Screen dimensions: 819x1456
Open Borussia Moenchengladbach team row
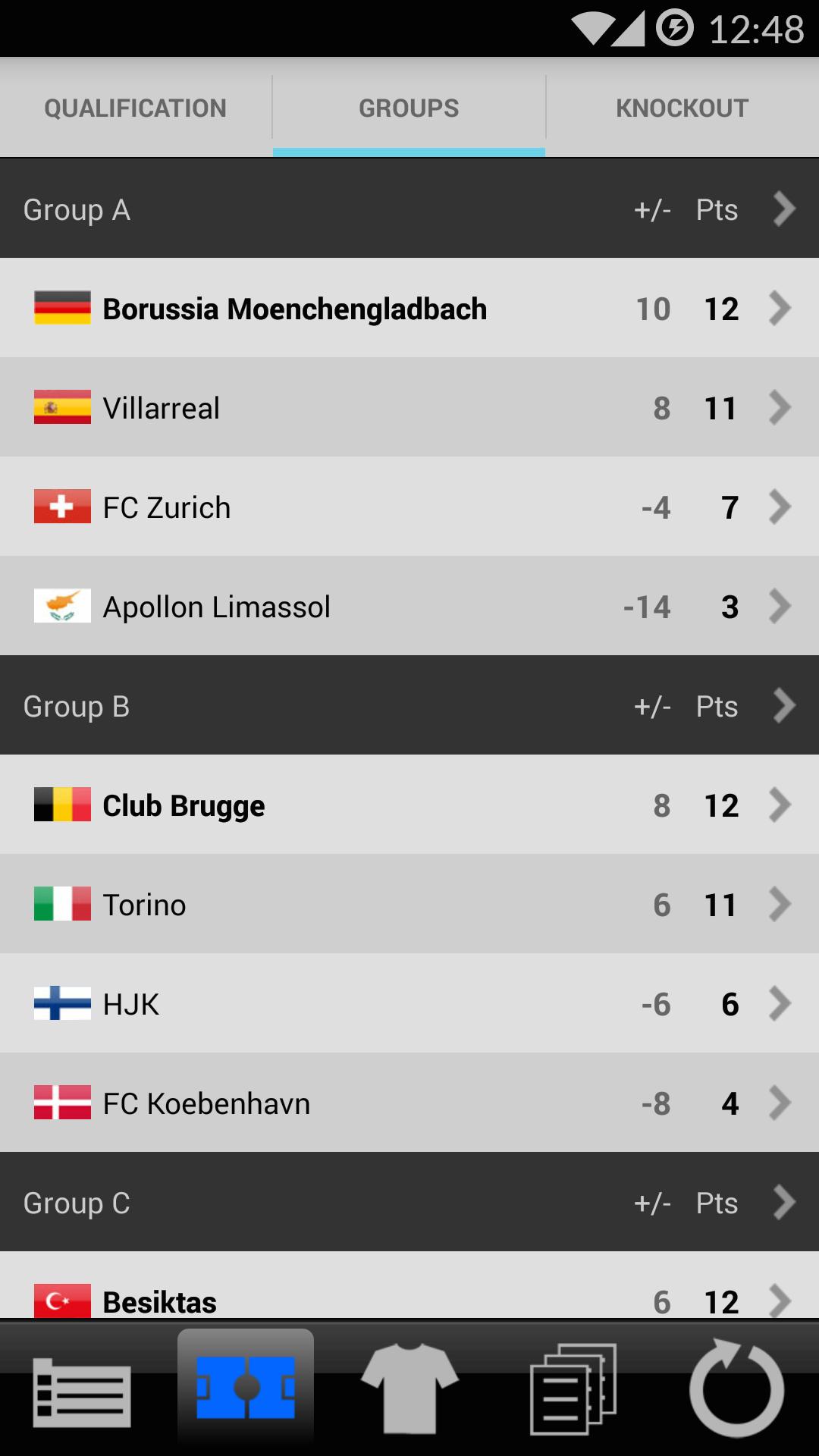[x=409, y=309]
